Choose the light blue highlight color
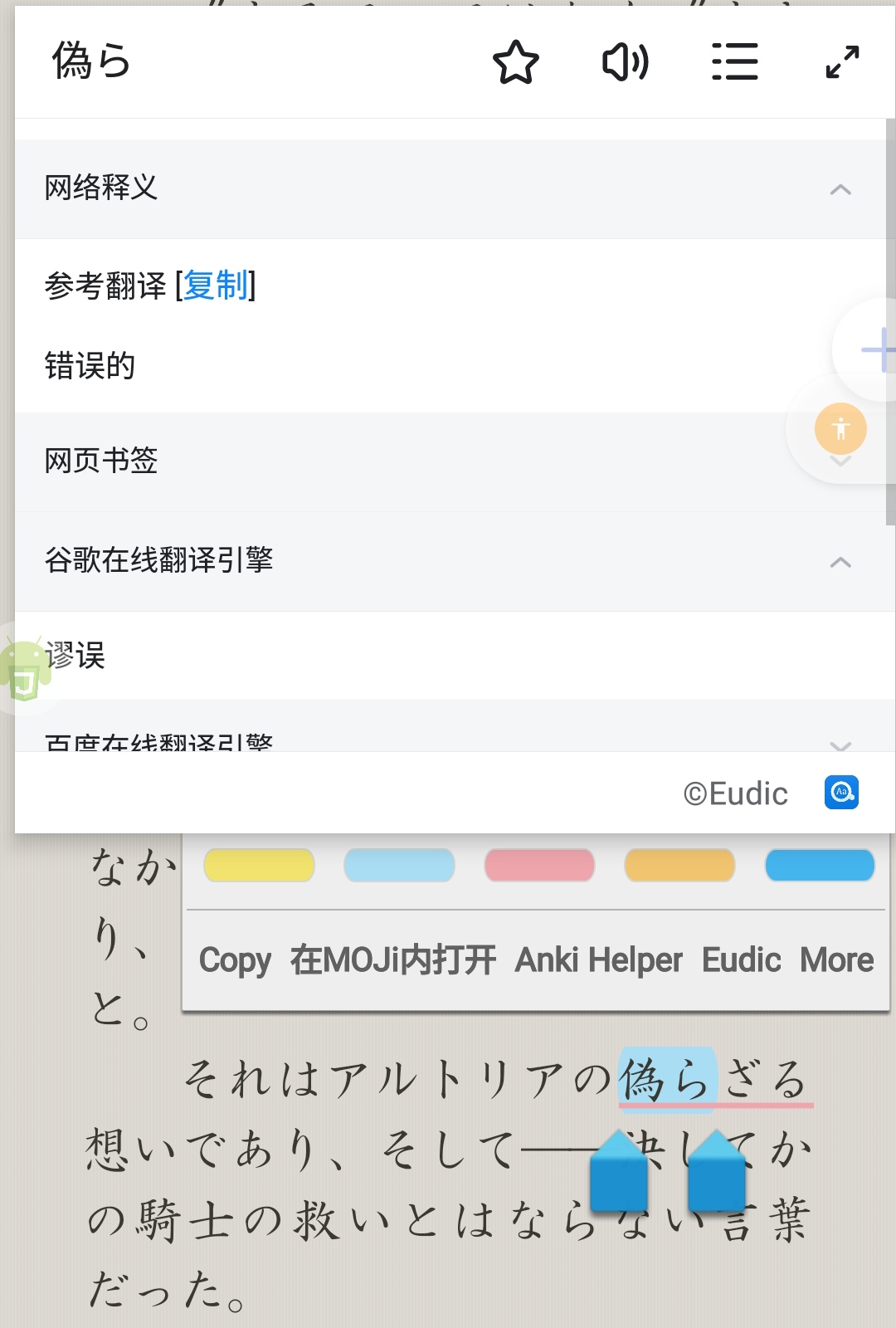This screenshot has width=896, height=1328. coord(399,865)
